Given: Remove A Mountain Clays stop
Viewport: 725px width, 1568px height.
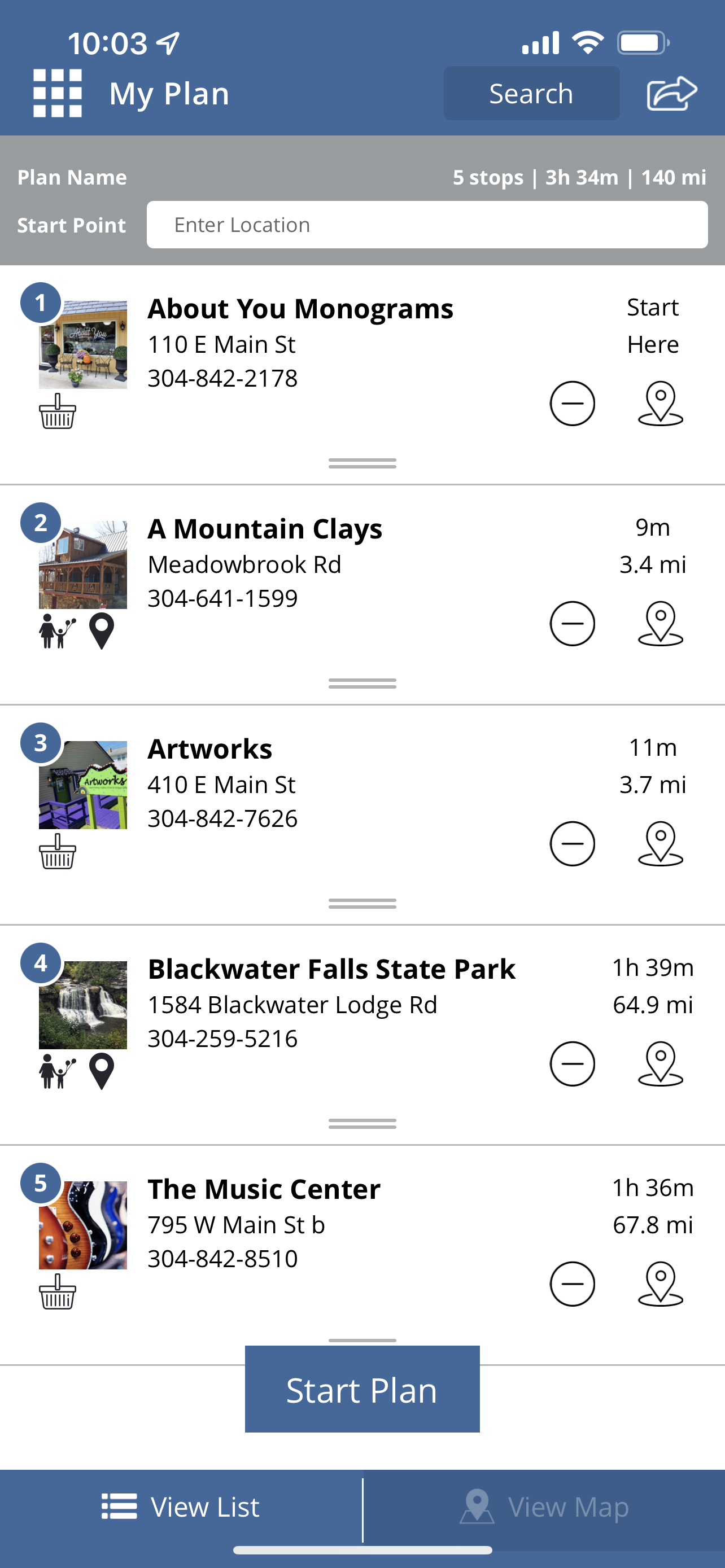Looking at the screenshot, I should (572, 624).
